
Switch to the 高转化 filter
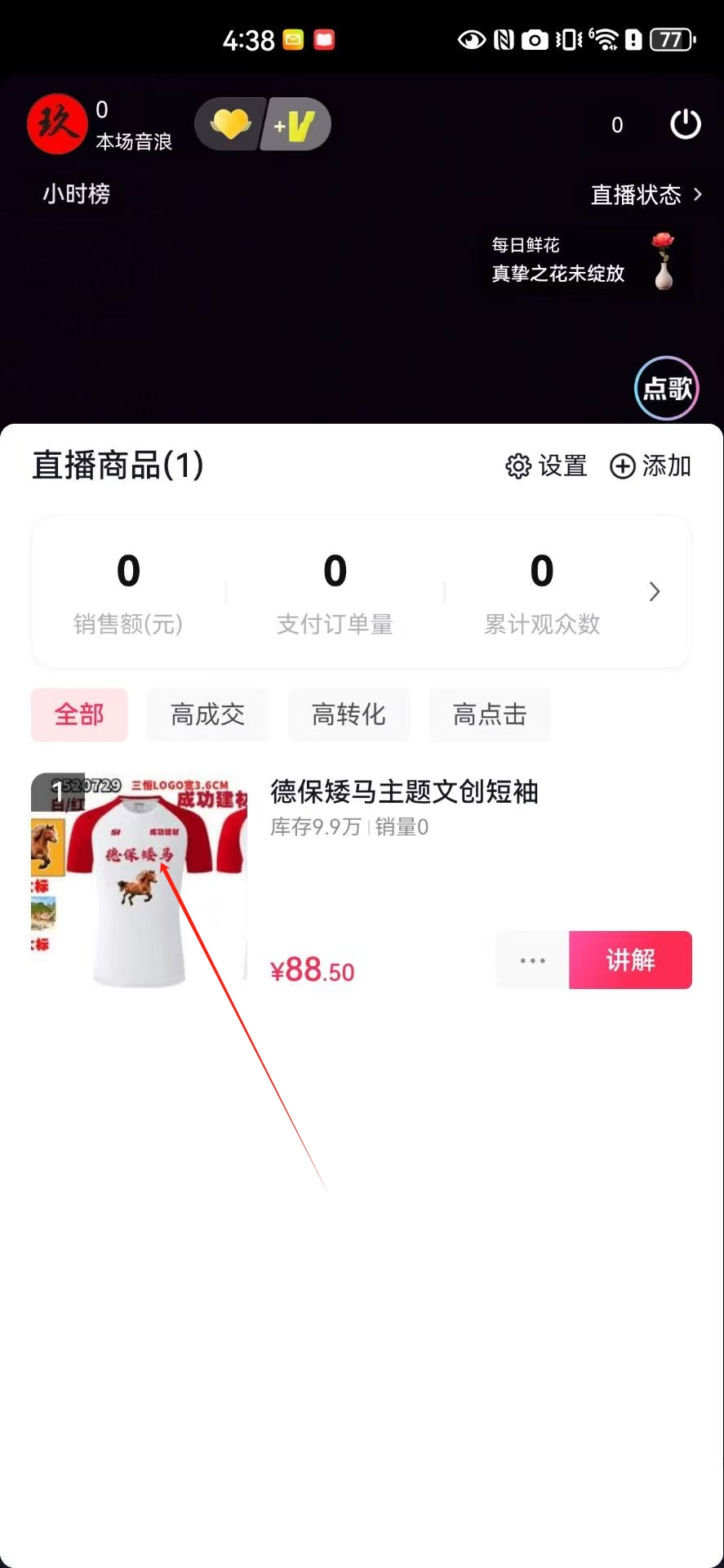click(x=349, y=715)
